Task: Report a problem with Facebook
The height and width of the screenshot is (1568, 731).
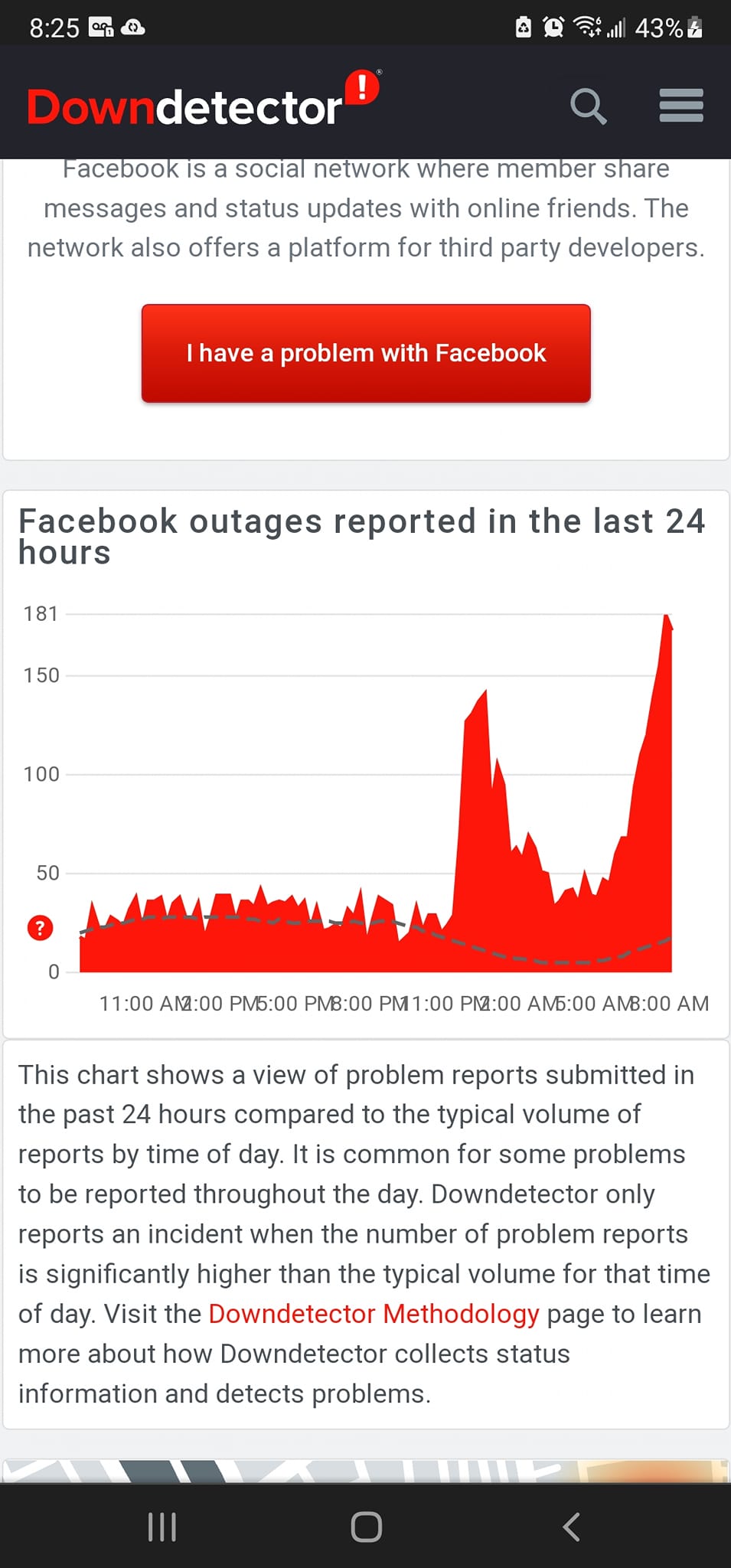Action: tap(366, 353)
